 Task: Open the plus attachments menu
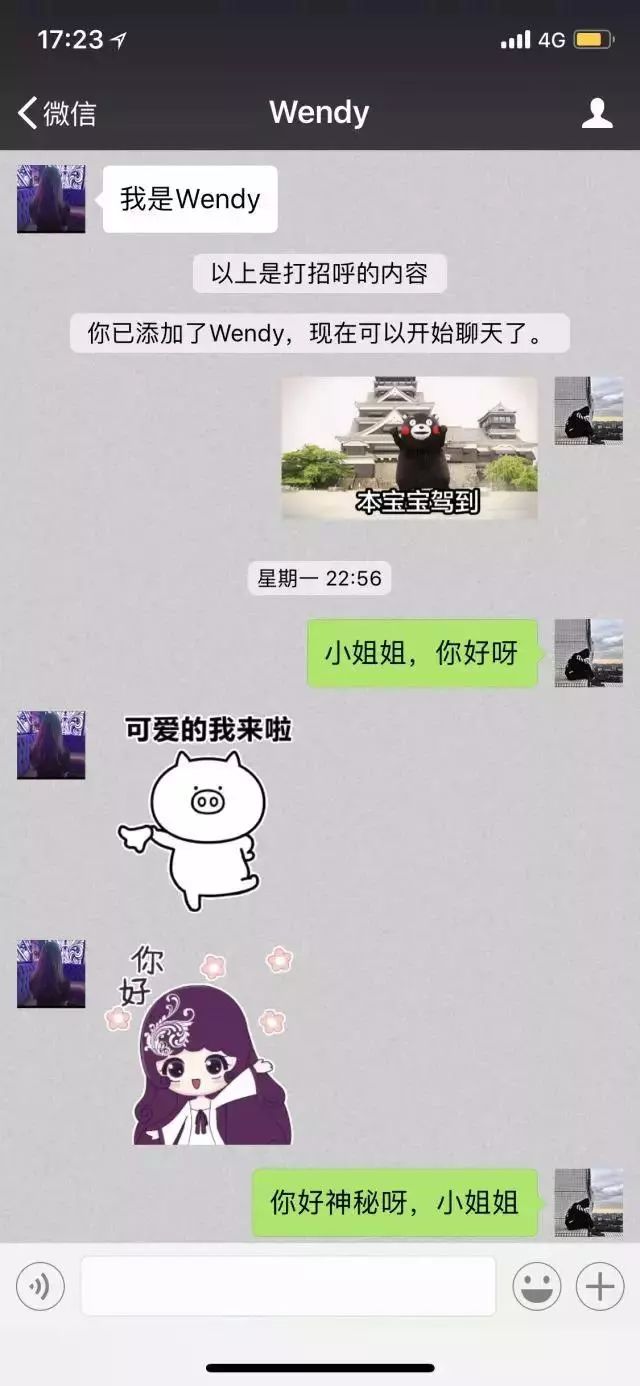tap(600, 1286)
